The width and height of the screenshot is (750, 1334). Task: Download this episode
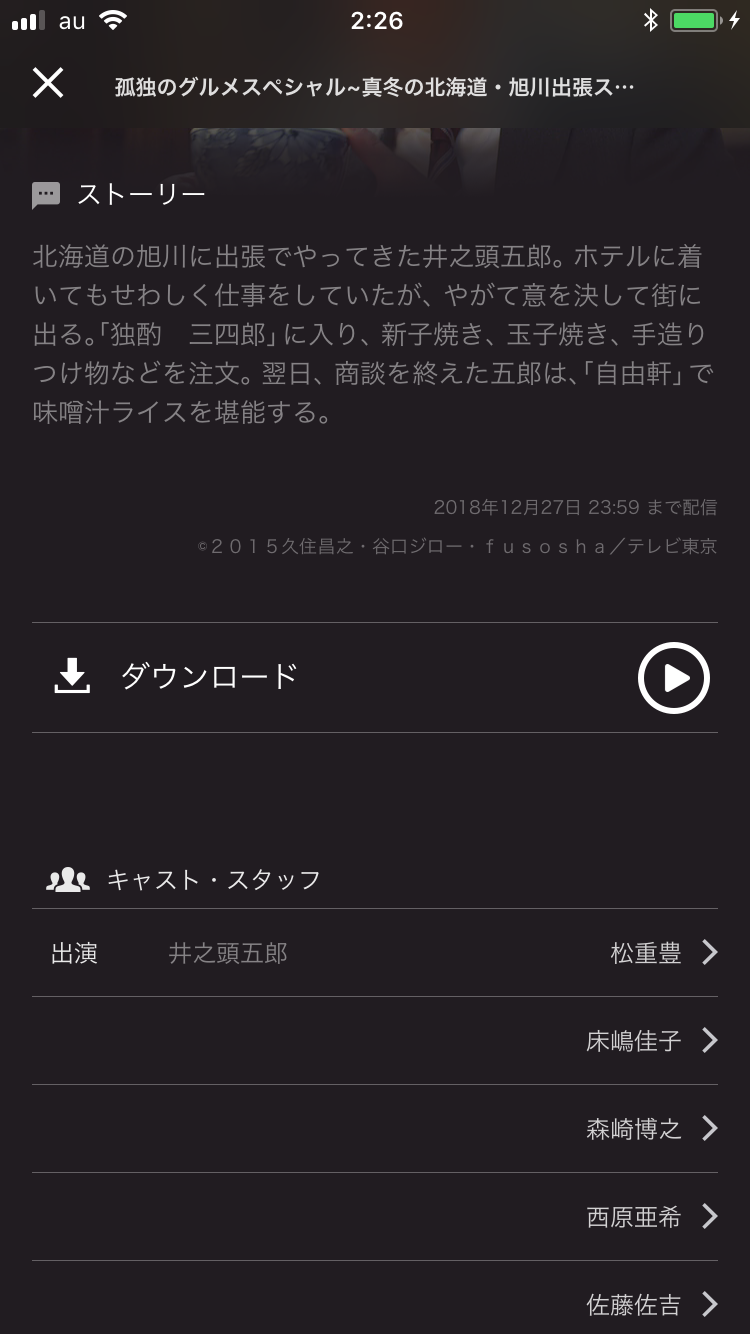pos(175,677)
